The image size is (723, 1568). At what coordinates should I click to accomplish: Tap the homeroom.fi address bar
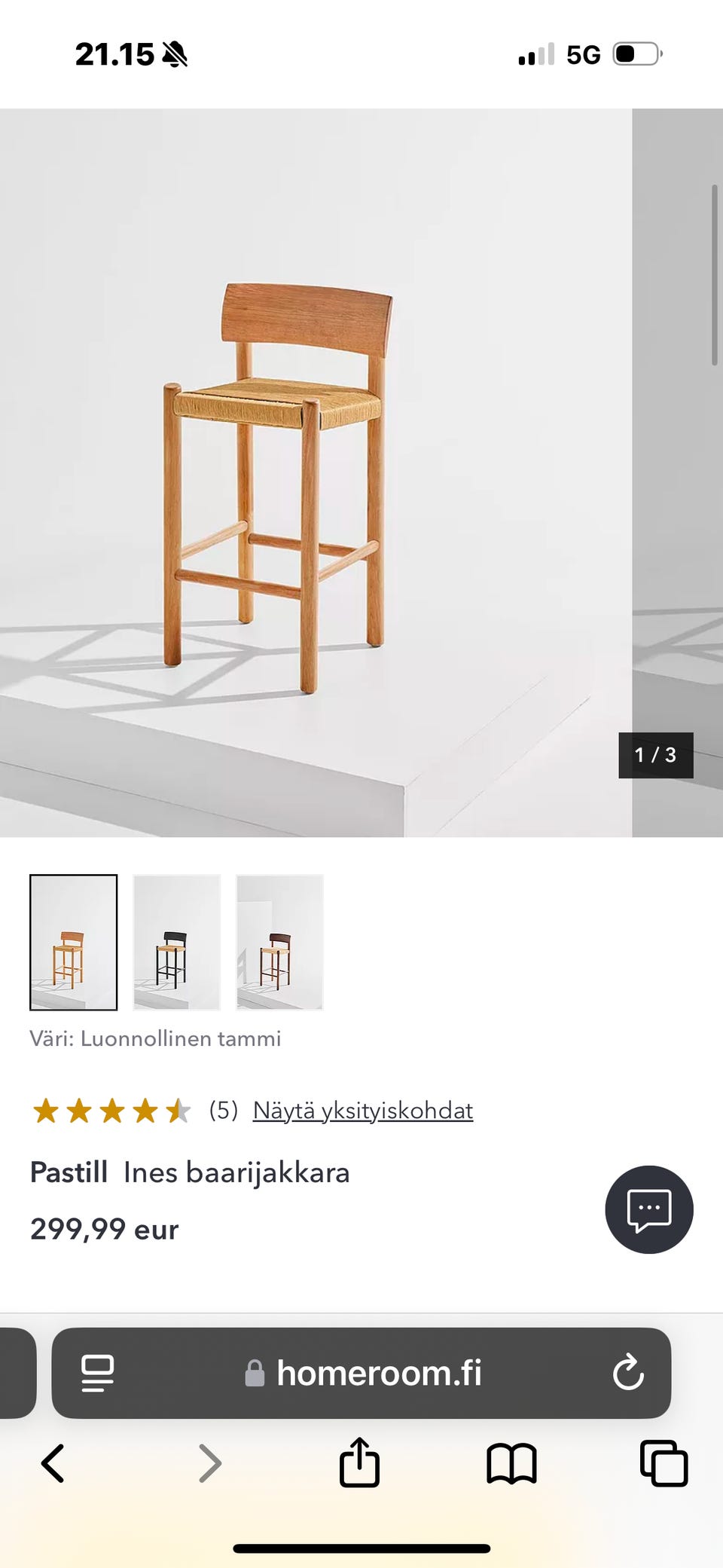coord(361,1373)
